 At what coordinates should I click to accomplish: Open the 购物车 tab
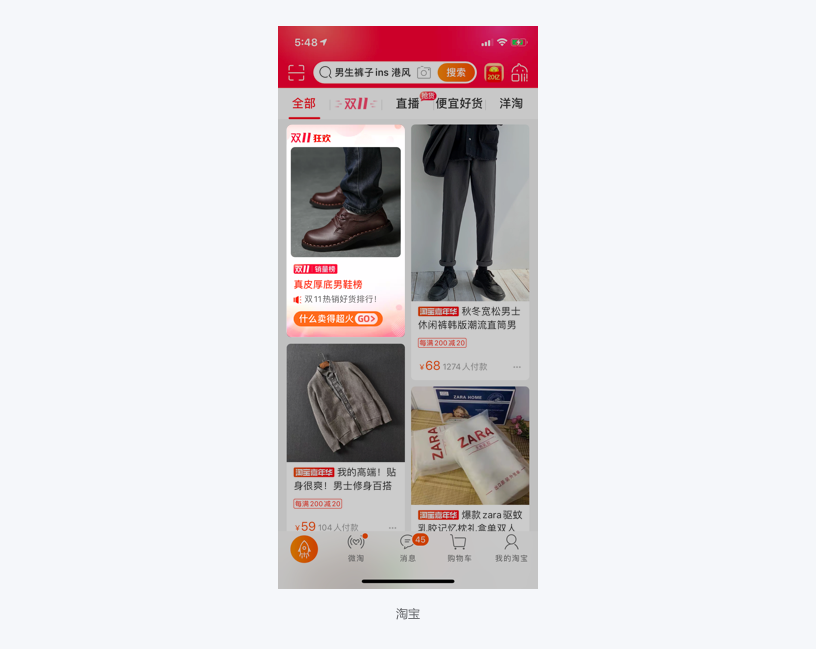click(x=459, y=548)
